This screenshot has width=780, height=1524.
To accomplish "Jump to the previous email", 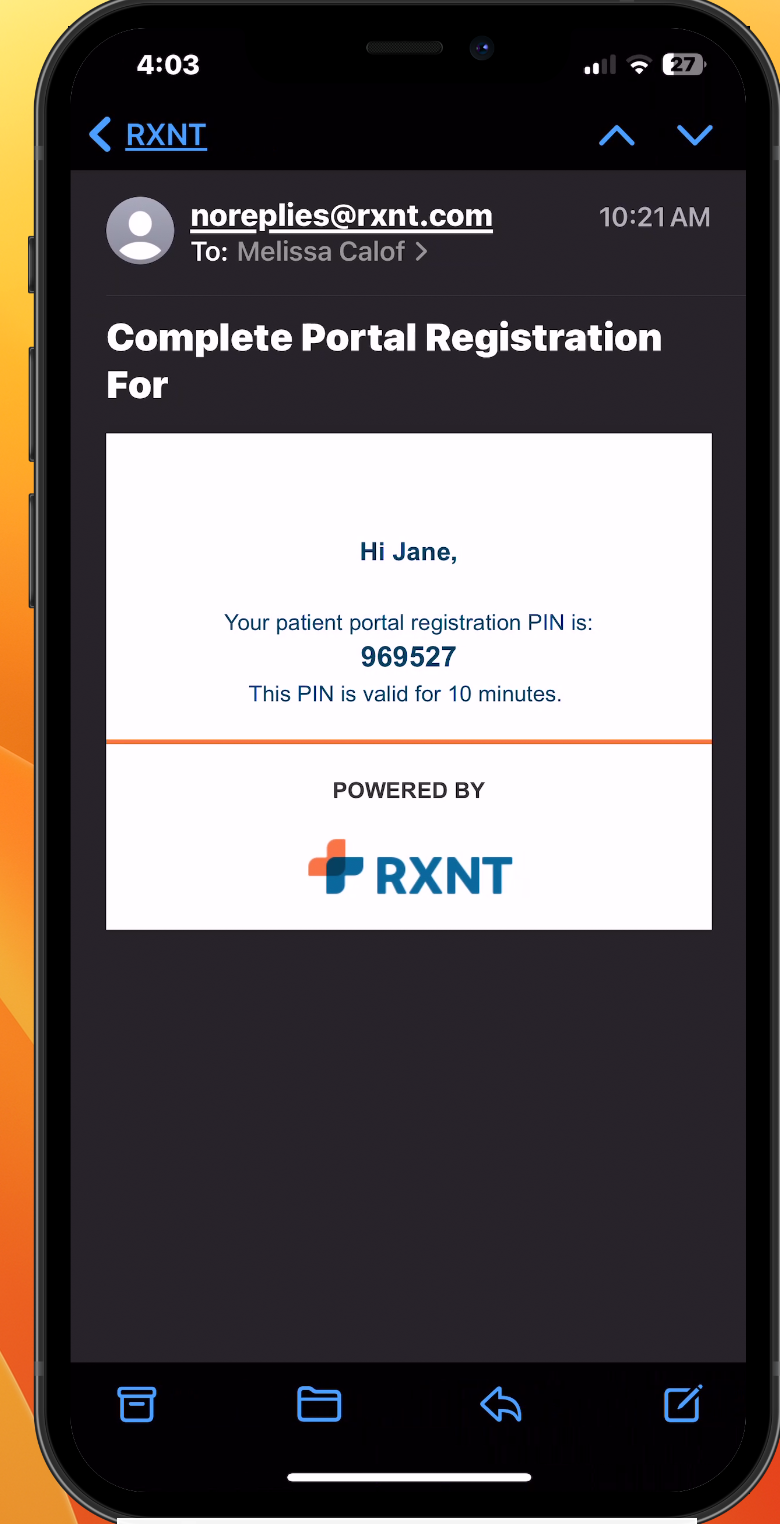I will (x=616, y=135).
